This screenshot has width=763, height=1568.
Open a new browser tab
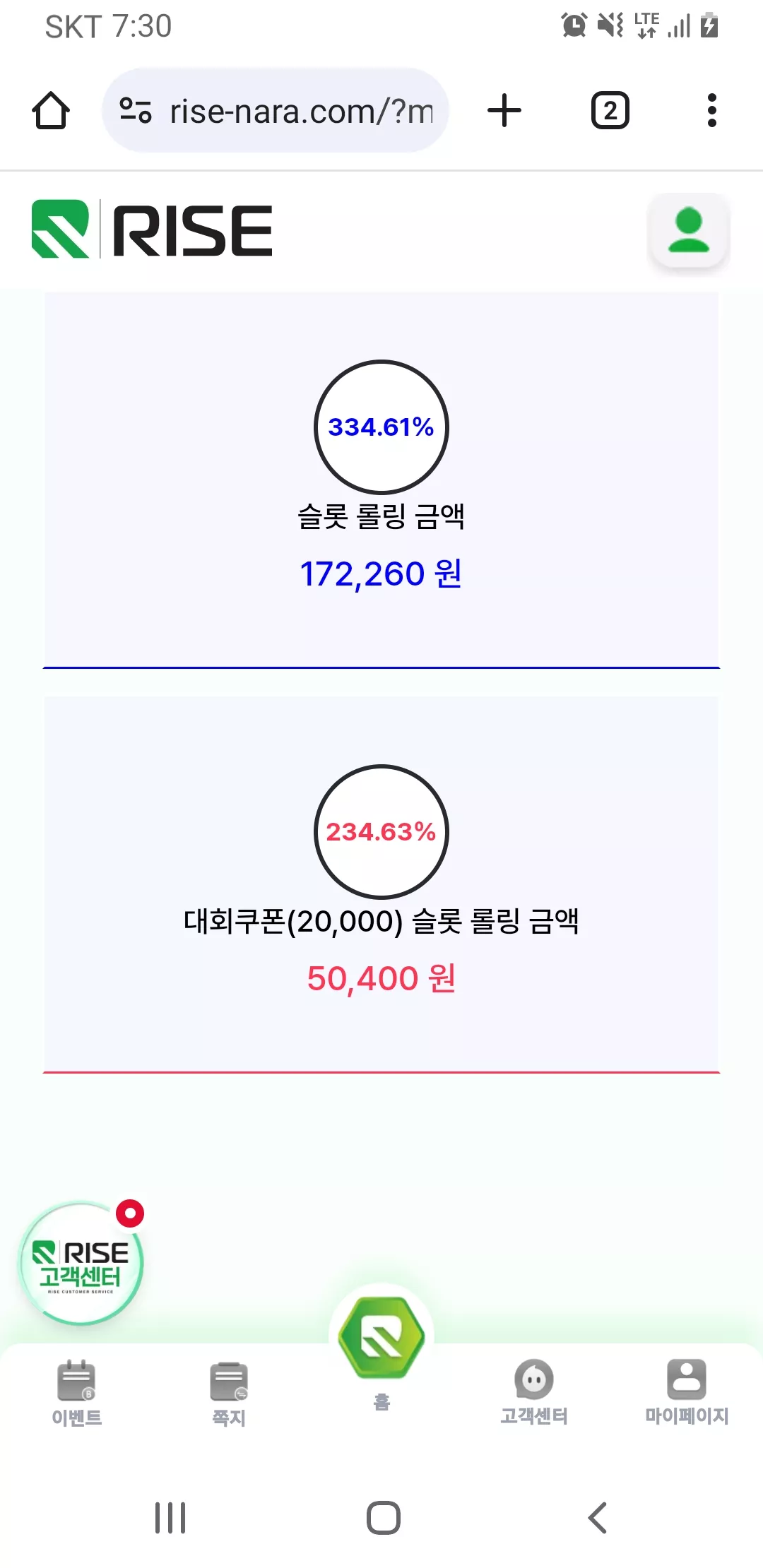click(x=504, y=111)
